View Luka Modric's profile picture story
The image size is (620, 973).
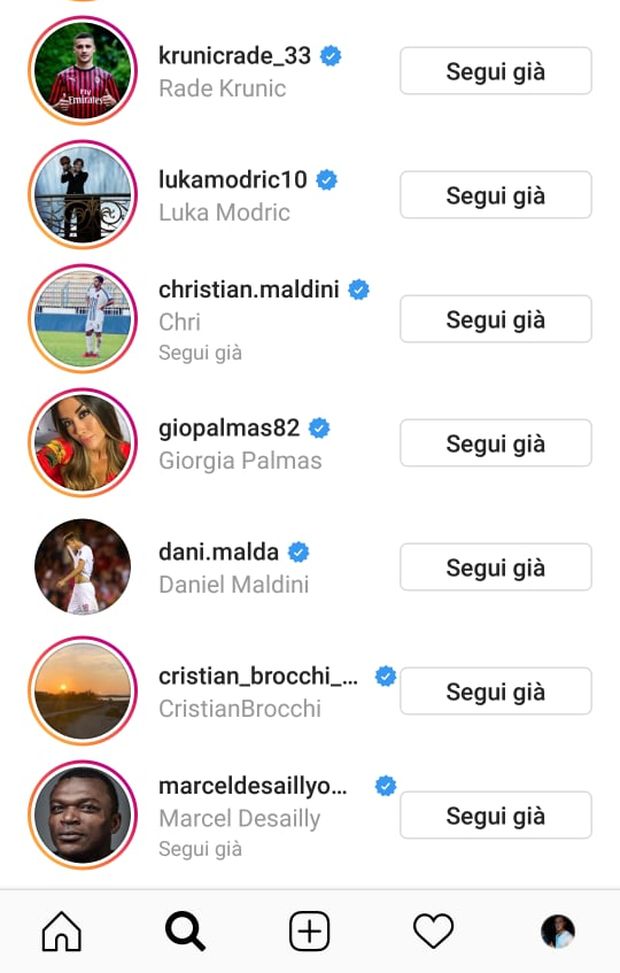[82, 195]
